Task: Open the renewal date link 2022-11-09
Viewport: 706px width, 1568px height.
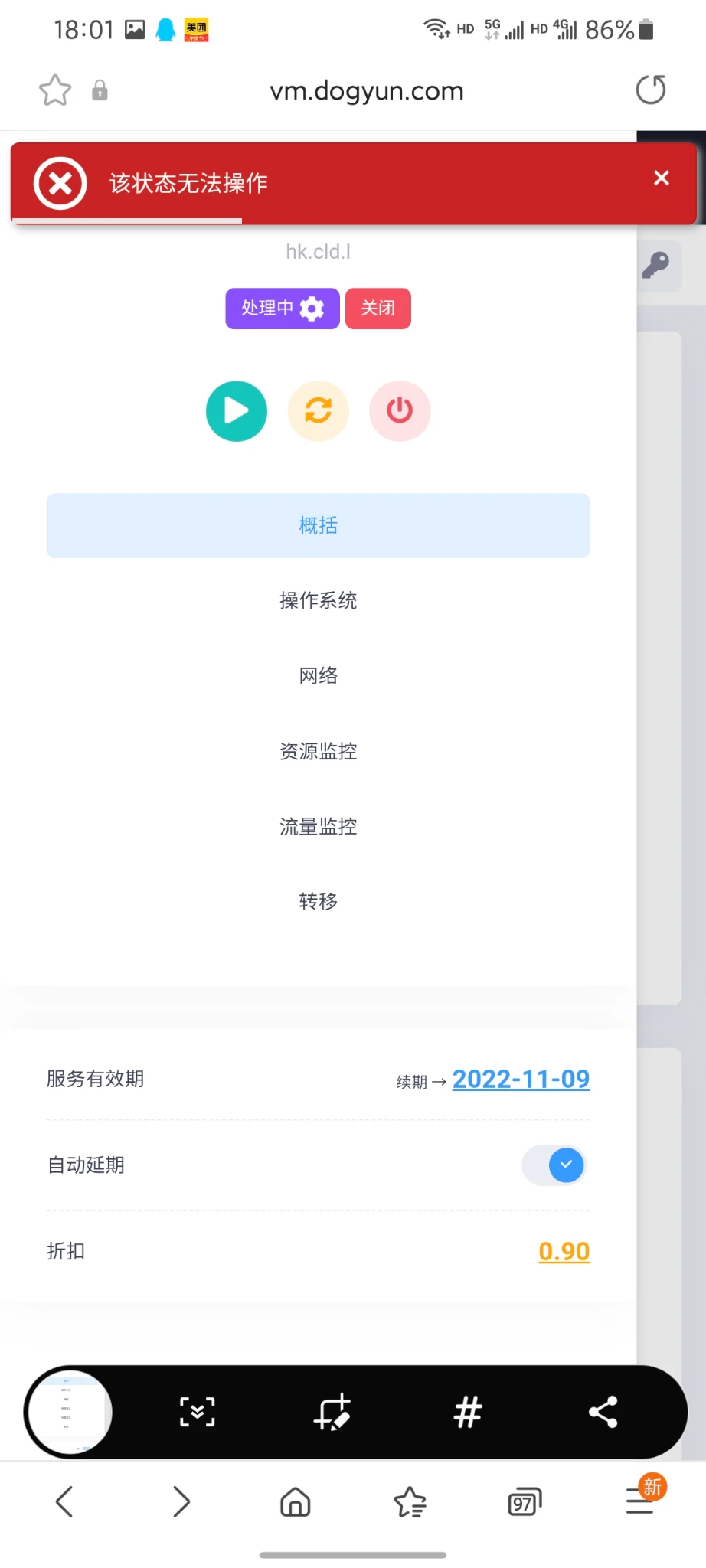Action: pyautogui.click(x=521, y=1079)
